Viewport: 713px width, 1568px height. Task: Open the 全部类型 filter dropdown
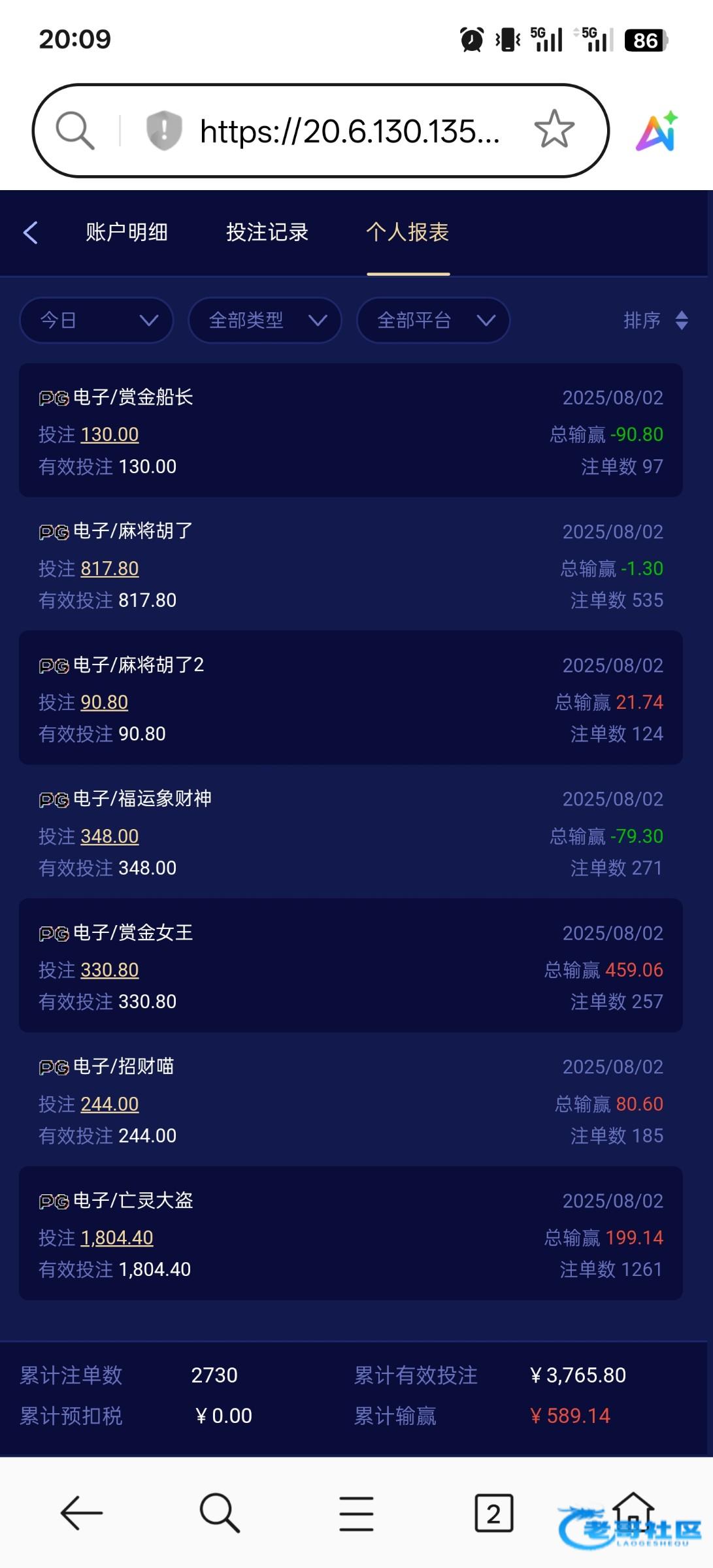click(265, 320)
